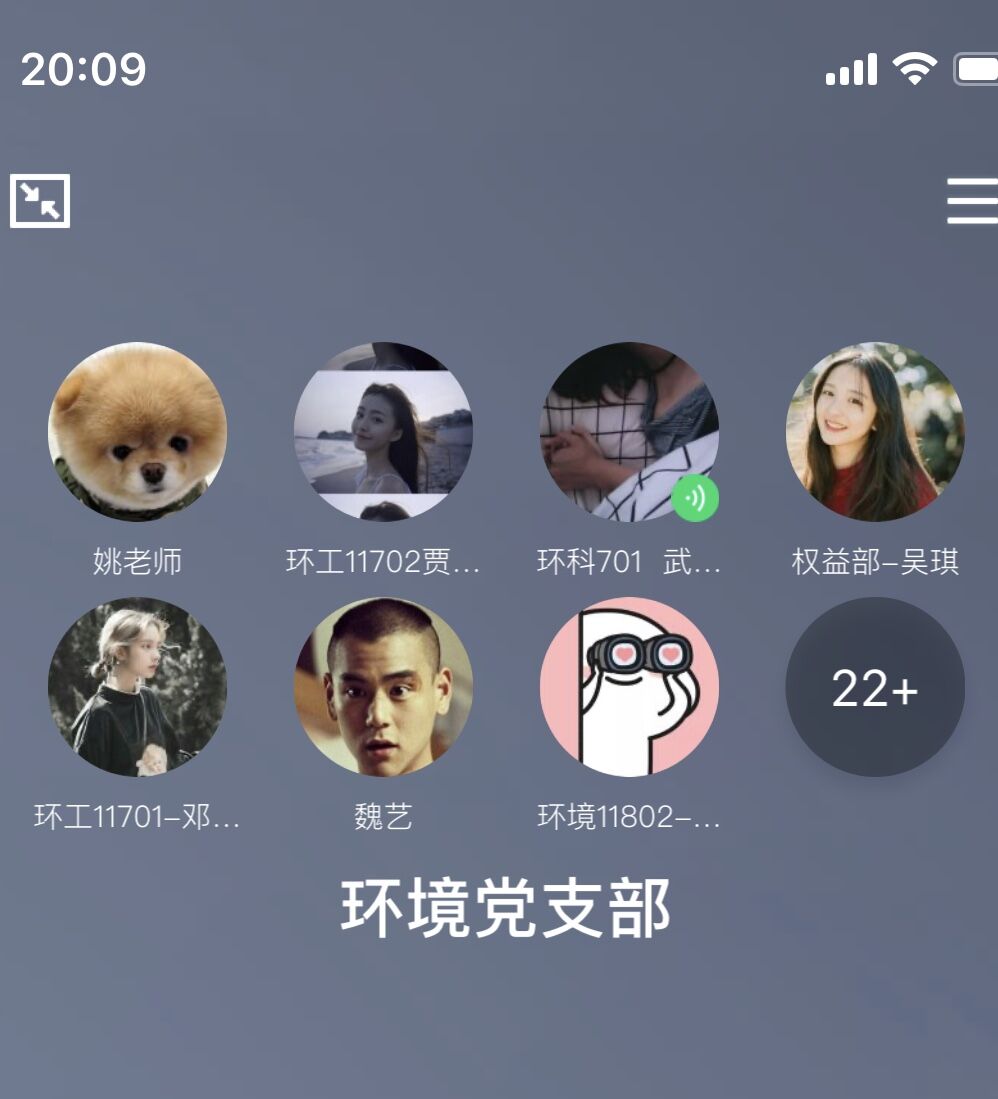
Task: Select participant 环工11702贾…
Action: pos(383,432)
